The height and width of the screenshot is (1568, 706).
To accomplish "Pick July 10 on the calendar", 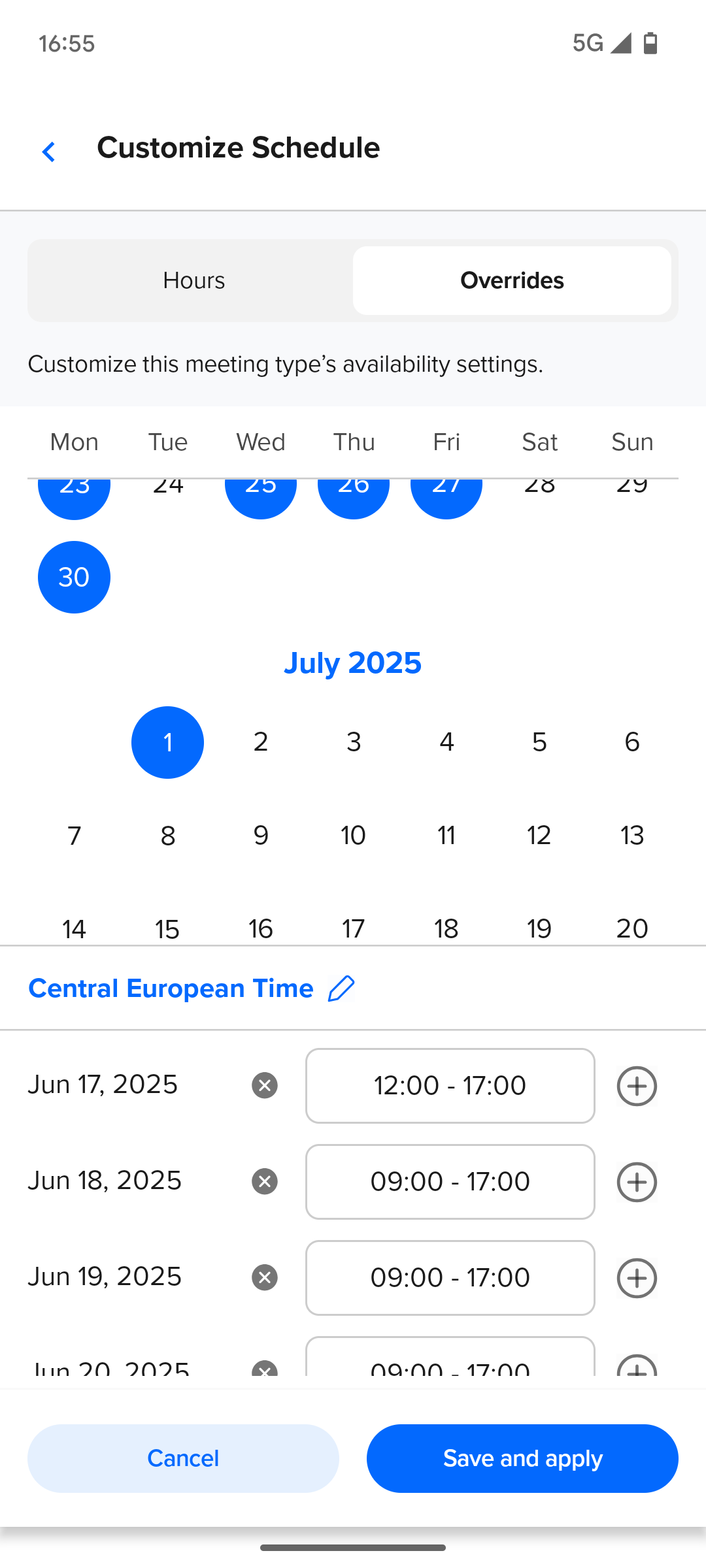I will 353,836.
